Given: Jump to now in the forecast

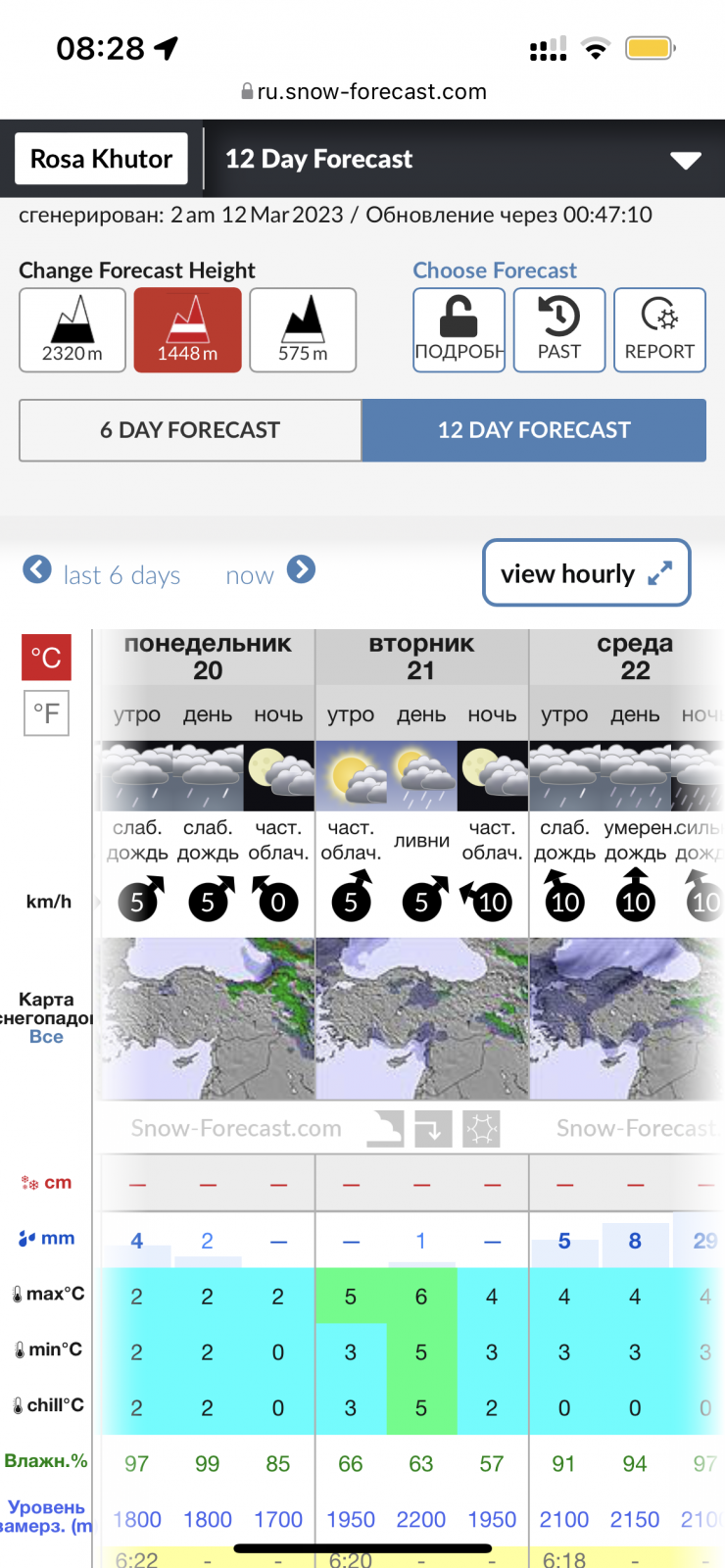Looking at the screenshot, I should [270, 573].
